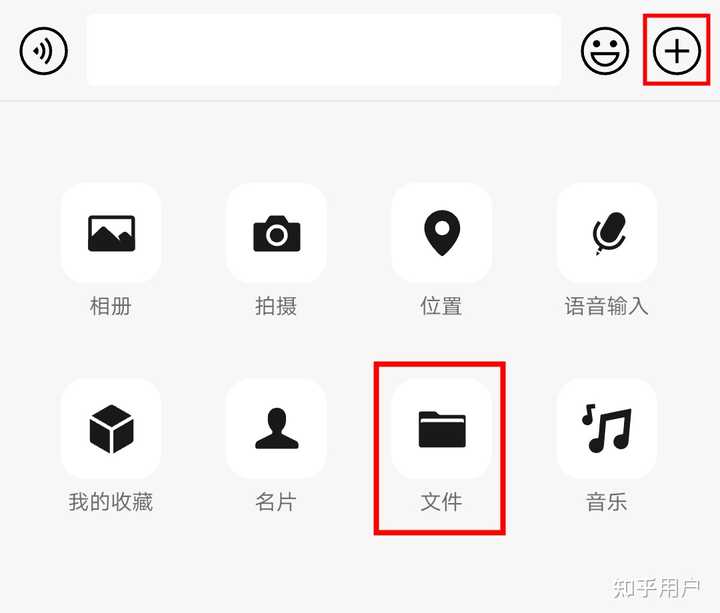Start 语音输入 voice typing
Image resolution: width=720 pixels, height=613 pixels.
click(606, 234)
